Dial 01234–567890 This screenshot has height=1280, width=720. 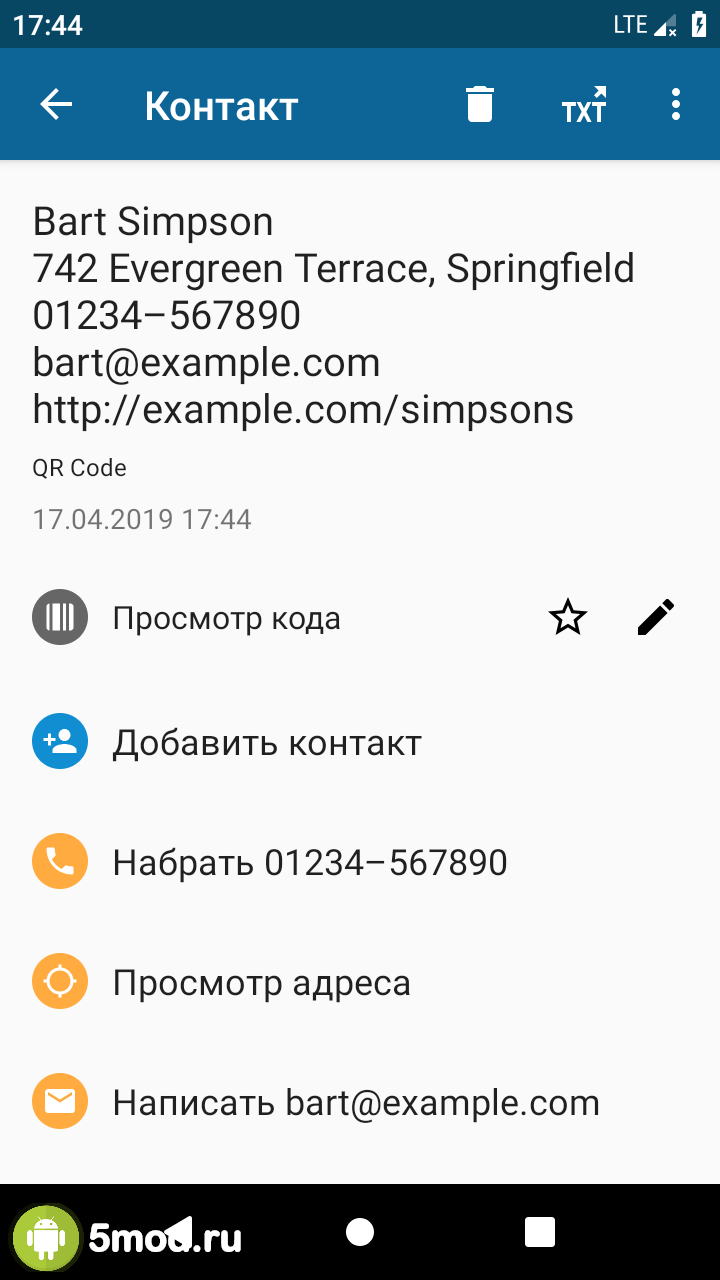pos(309,863)
